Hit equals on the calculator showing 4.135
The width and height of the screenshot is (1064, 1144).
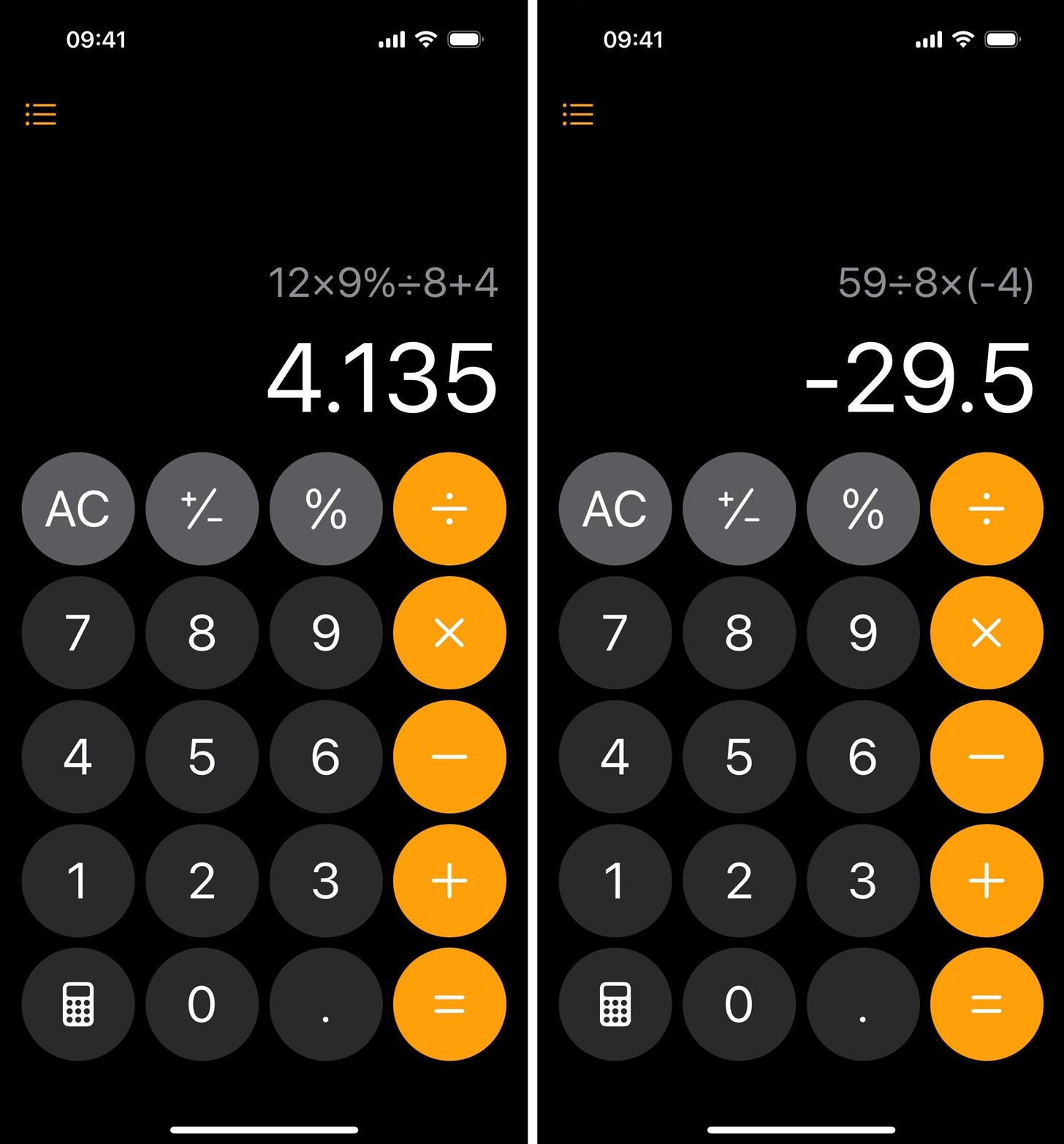point(449,1004)
